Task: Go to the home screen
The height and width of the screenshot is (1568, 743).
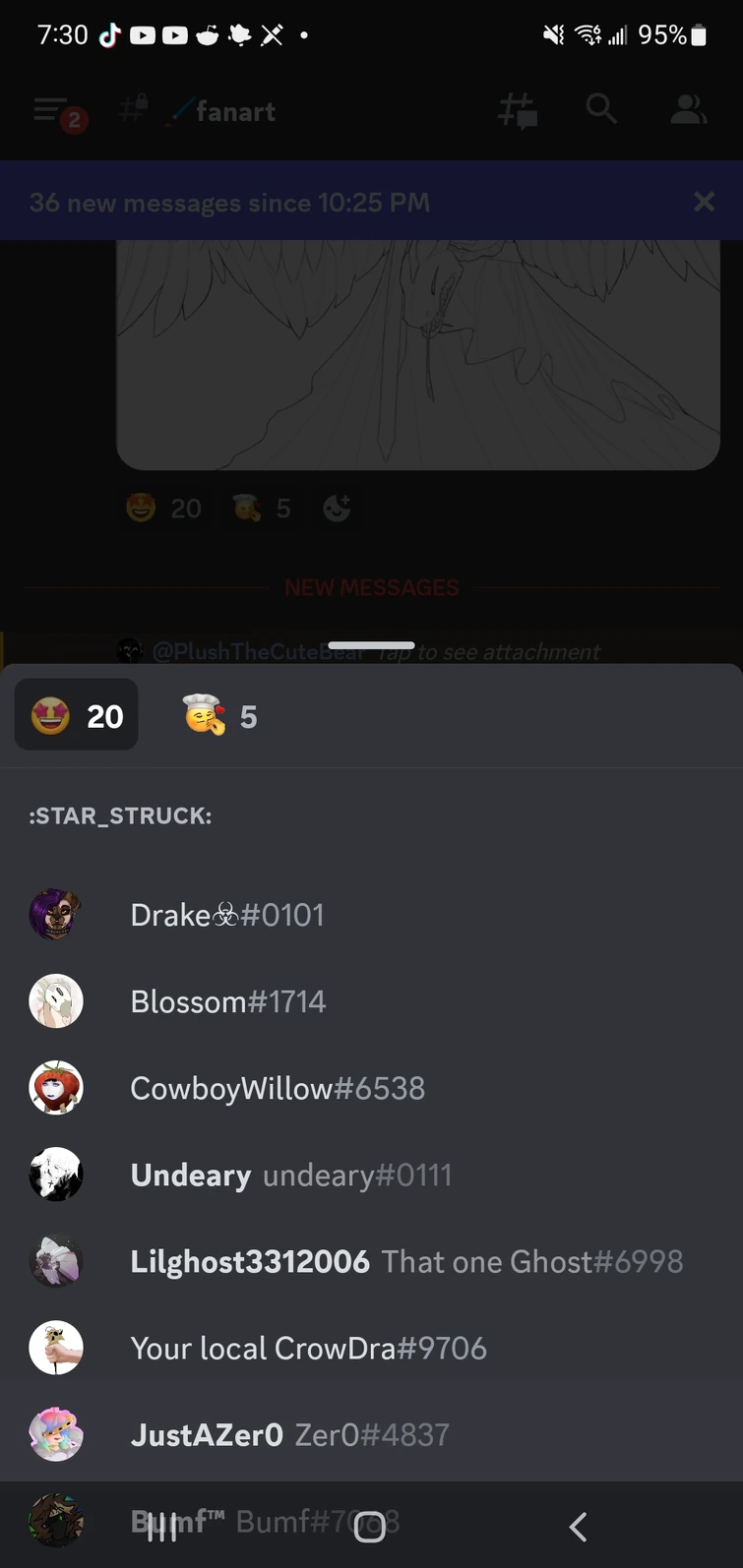Action: [x=370, y=1526]
